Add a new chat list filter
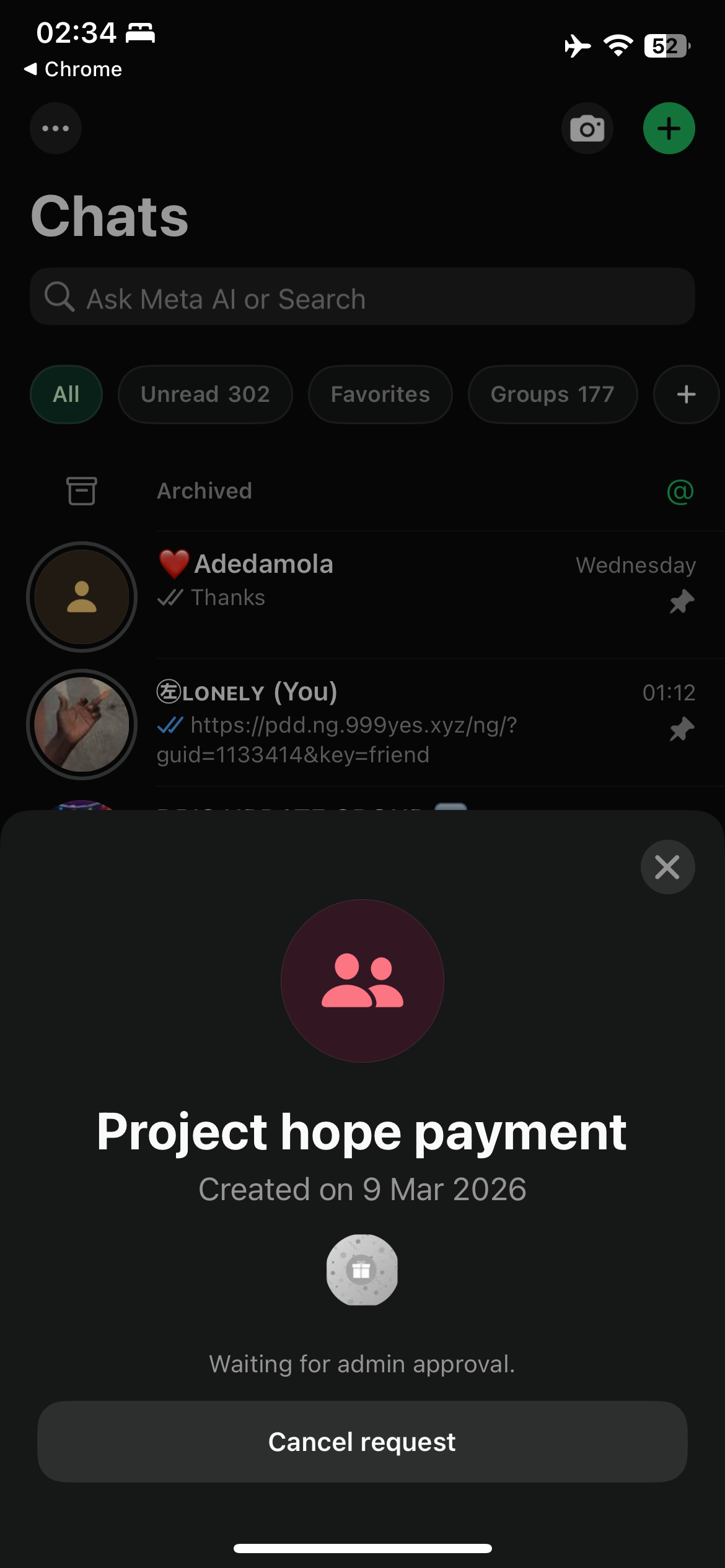Image resolution: width=725 pixels, height=1568 pixels. pyautogui.click(x=685, y=394)
